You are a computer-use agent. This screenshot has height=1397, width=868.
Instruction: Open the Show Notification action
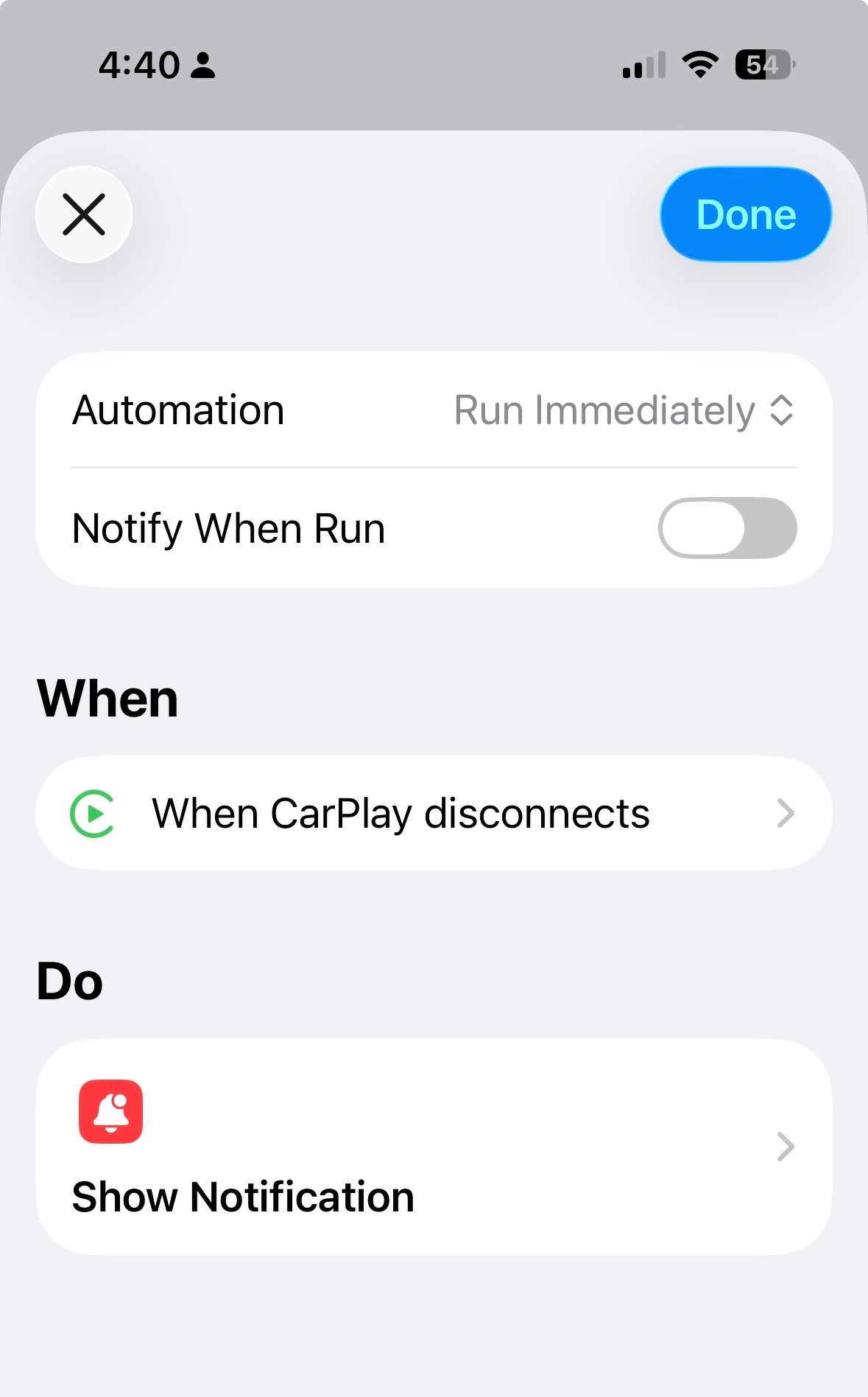coord(434,1147)
